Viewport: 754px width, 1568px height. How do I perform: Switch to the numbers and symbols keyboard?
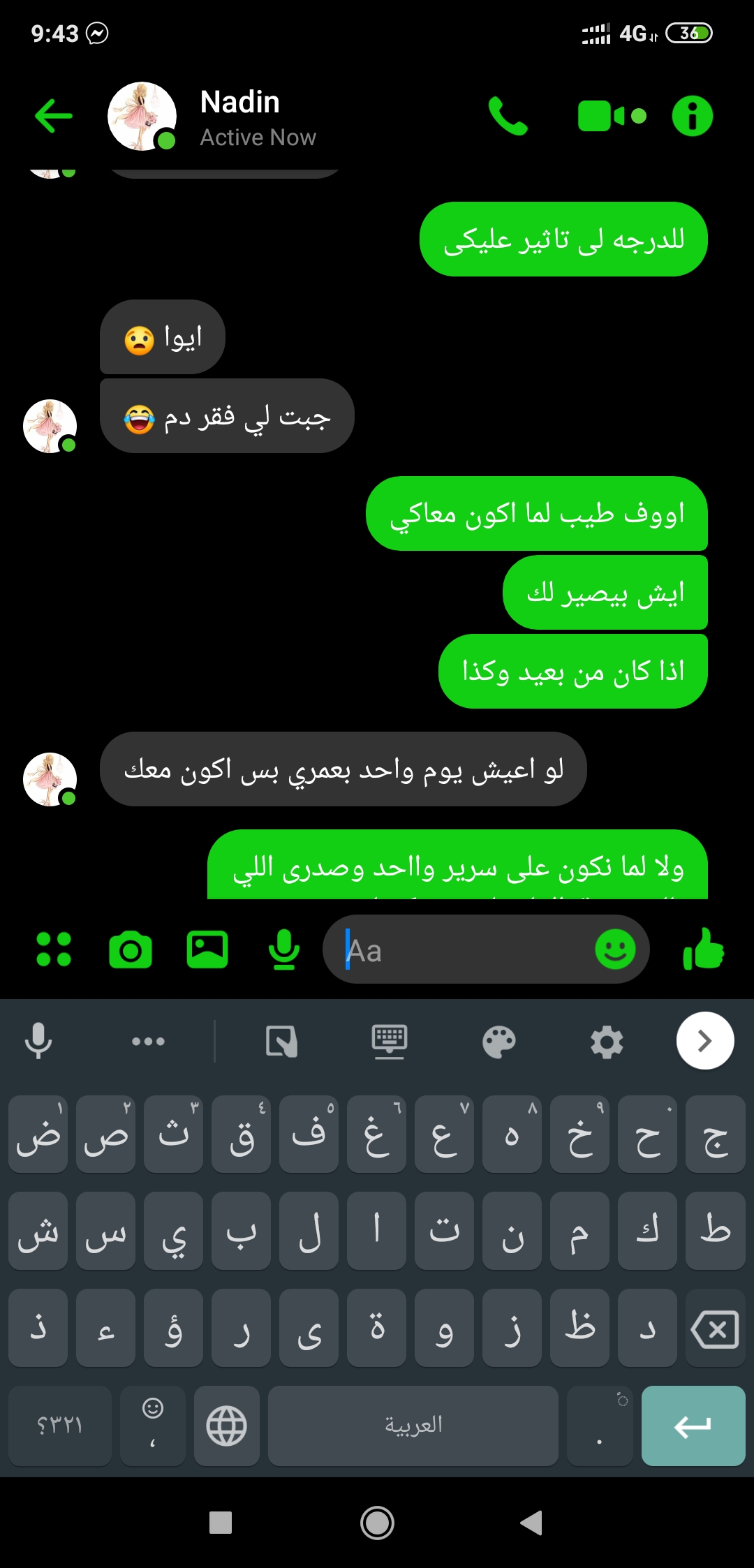click(60, 1426)
